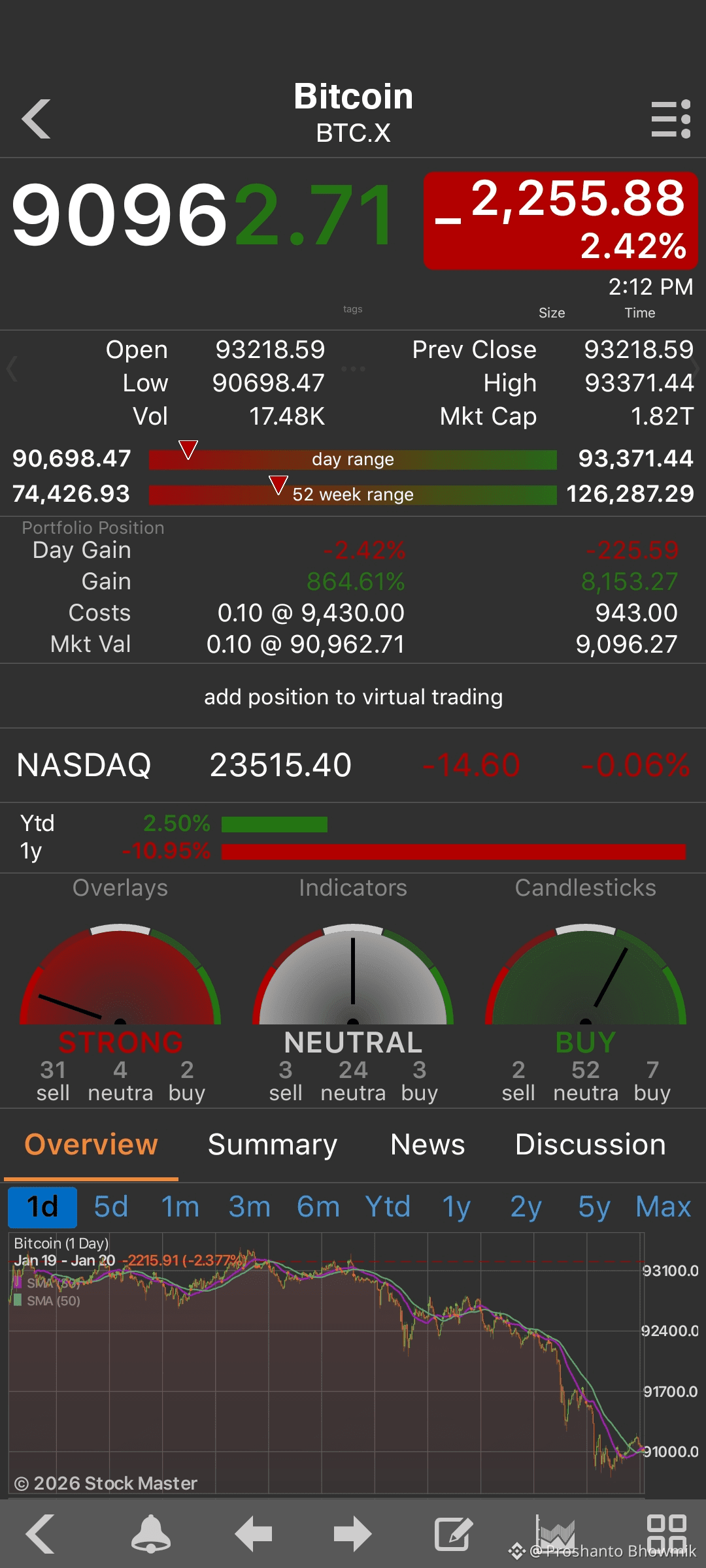The height and width of the screenshot is (1568, 706).
Task: Open the menu icon beside Bitcoin title
Action: 671,119
